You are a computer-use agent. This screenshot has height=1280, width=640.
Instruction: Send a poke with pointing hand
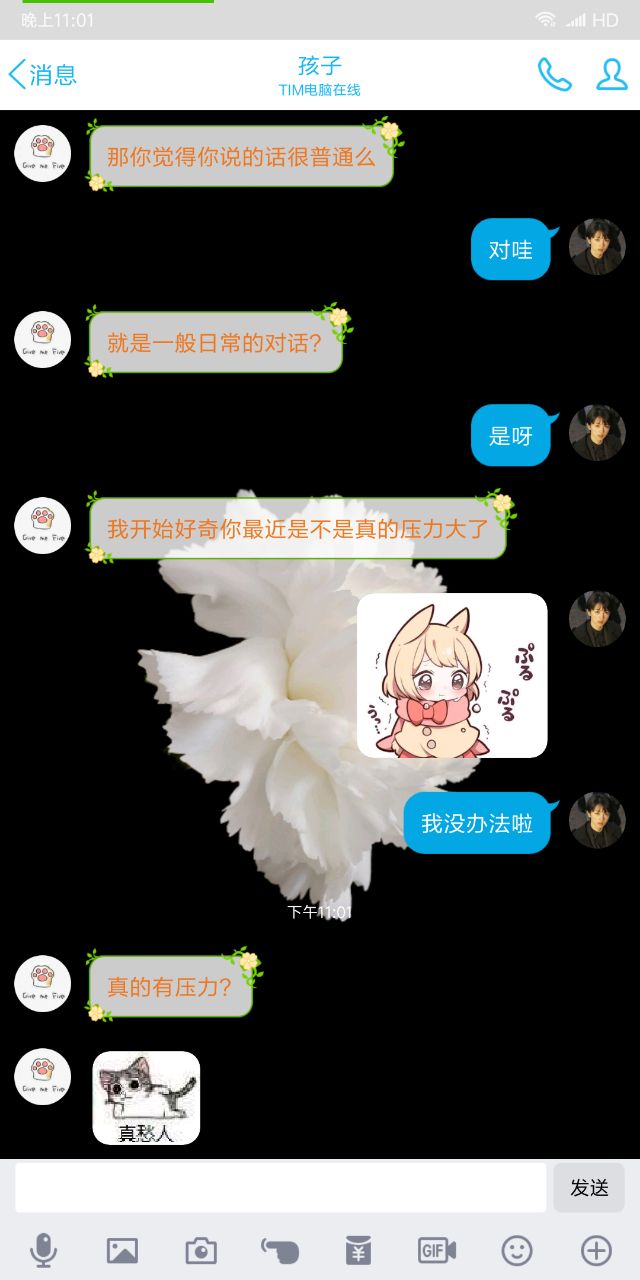pyautogui.click(x=280, y=1250)
